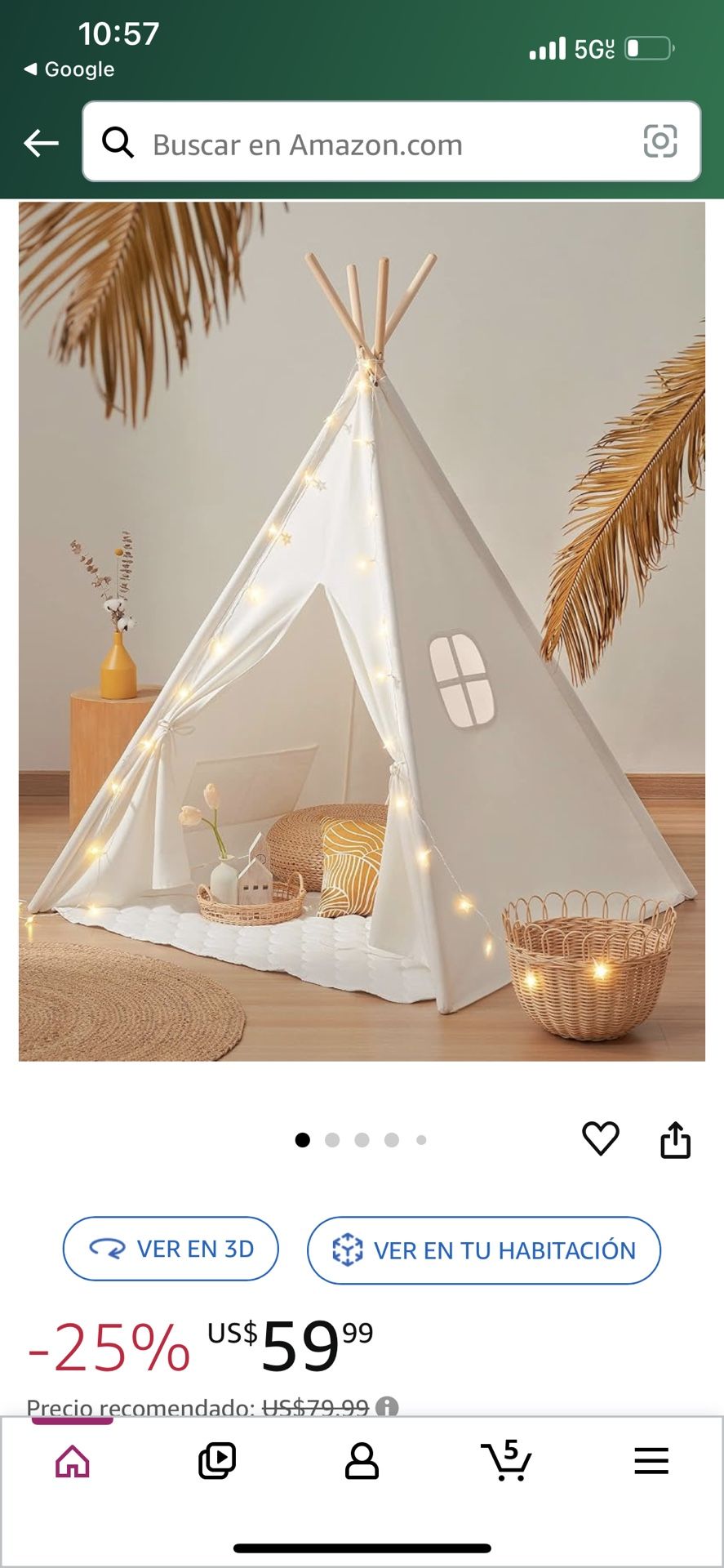724x1568 pixels.
Task: Tap VER EN TU HABITACIÓN button
Action: click(483, 1250)
